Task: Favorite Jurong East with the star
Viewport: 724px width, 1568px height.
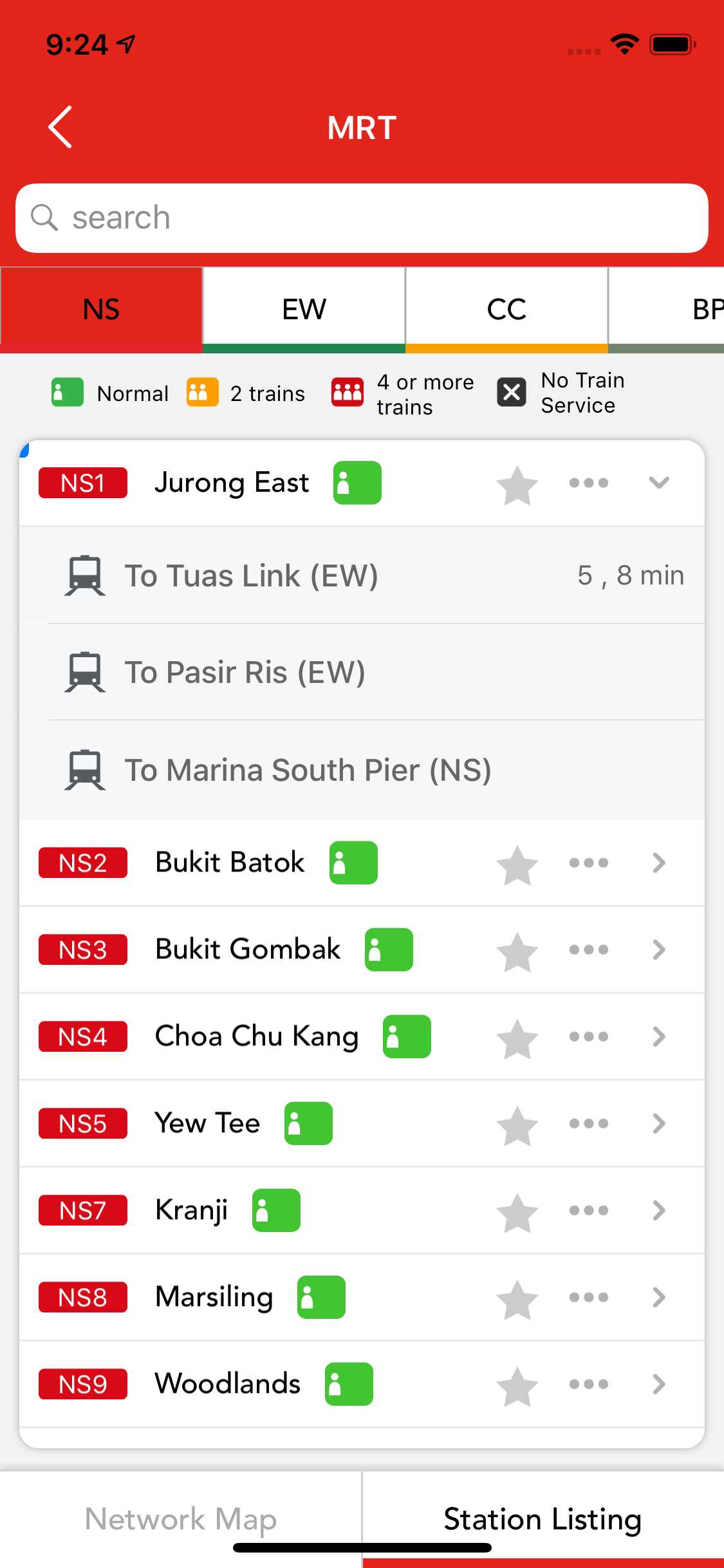Action: (517, 485)
